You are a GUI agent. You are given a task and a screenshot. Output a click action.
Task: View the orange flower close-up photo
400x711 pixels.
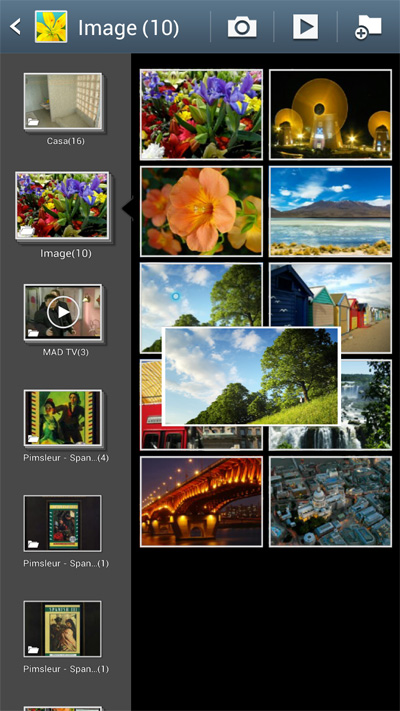click(201, 211)
